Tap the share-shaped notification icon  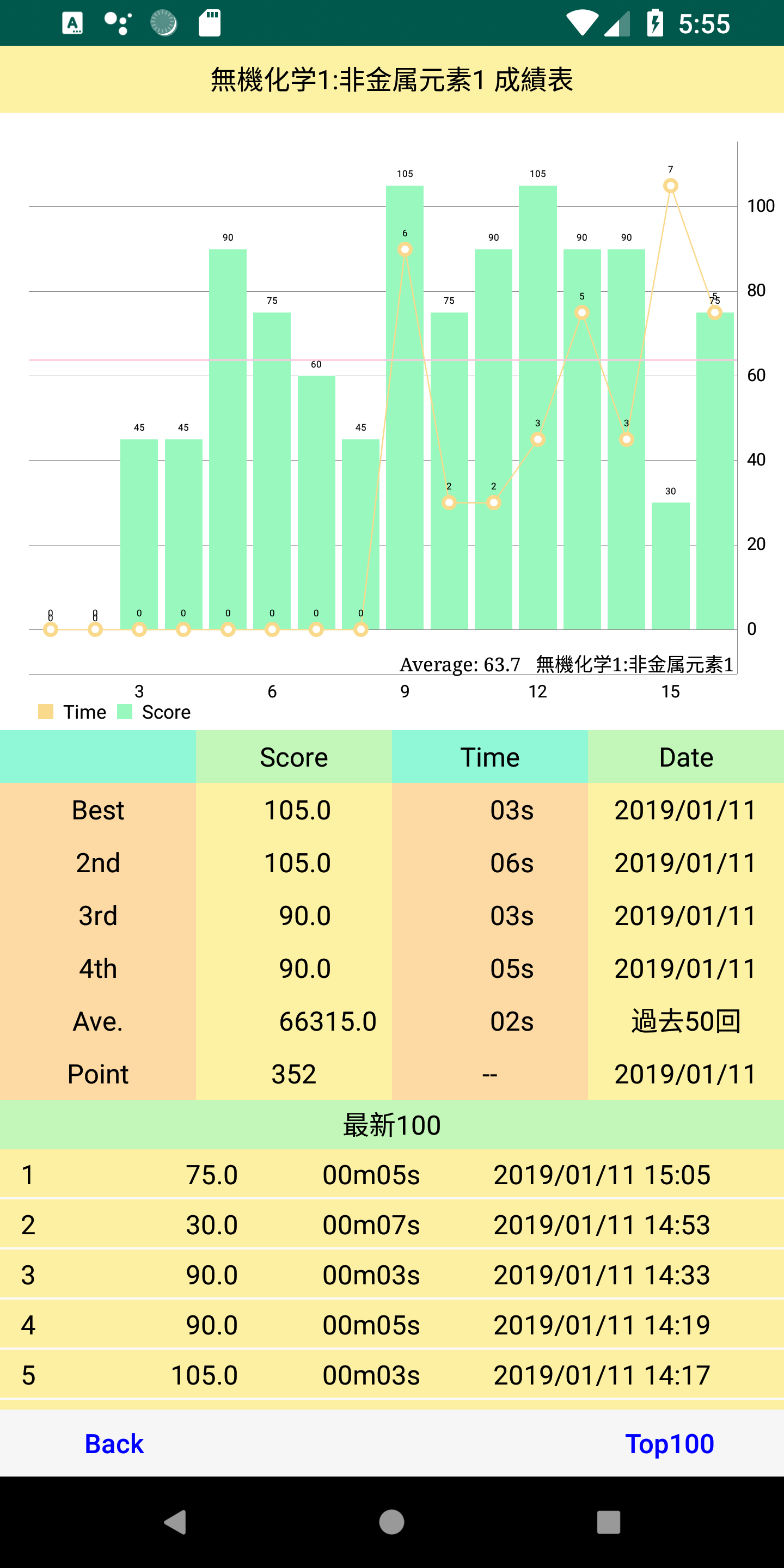pos(117,23)
